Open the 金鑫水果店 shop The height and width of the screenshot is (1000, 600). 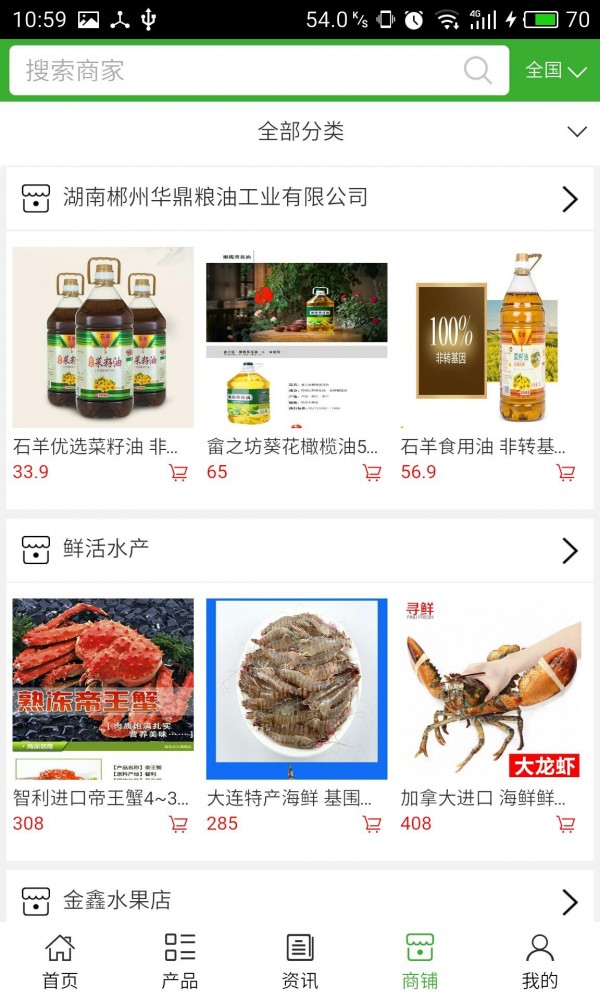300,900
